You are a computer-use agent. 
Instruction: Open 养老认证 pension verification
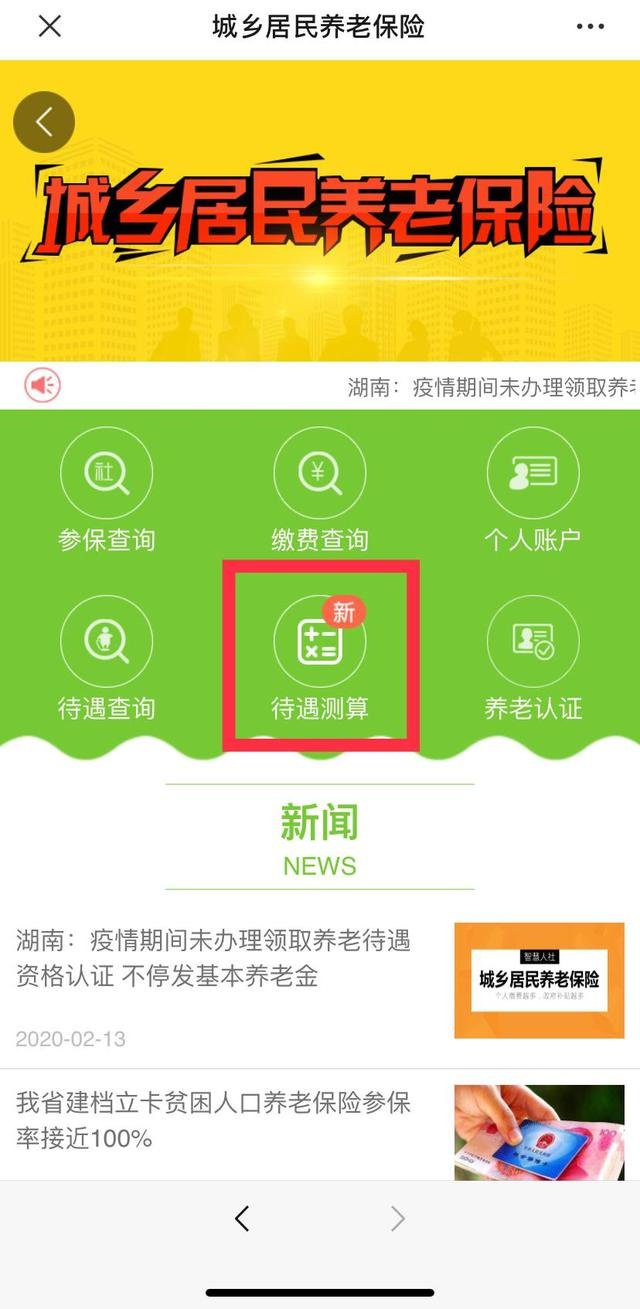point(532,663)
